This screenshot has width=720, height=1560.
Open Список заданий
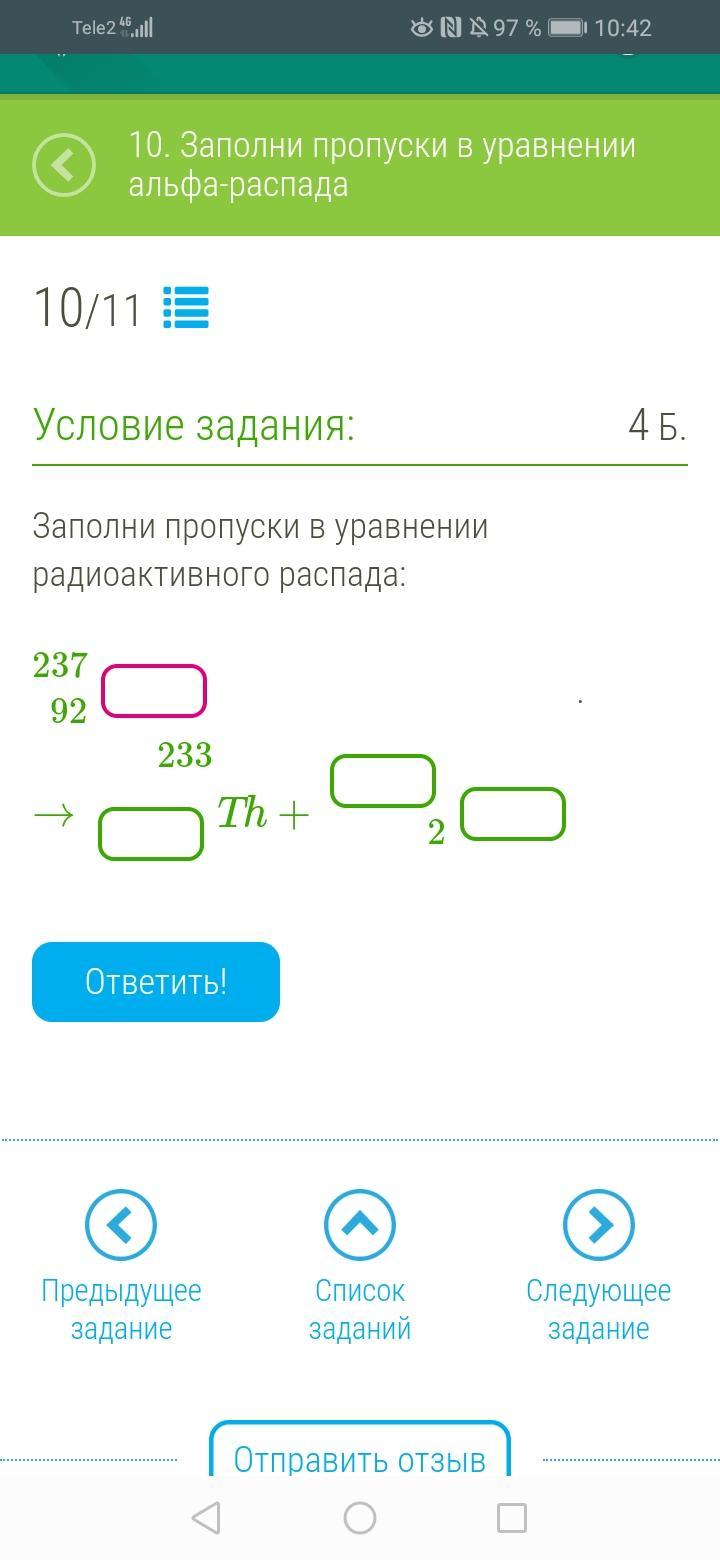coord(360,1266)
